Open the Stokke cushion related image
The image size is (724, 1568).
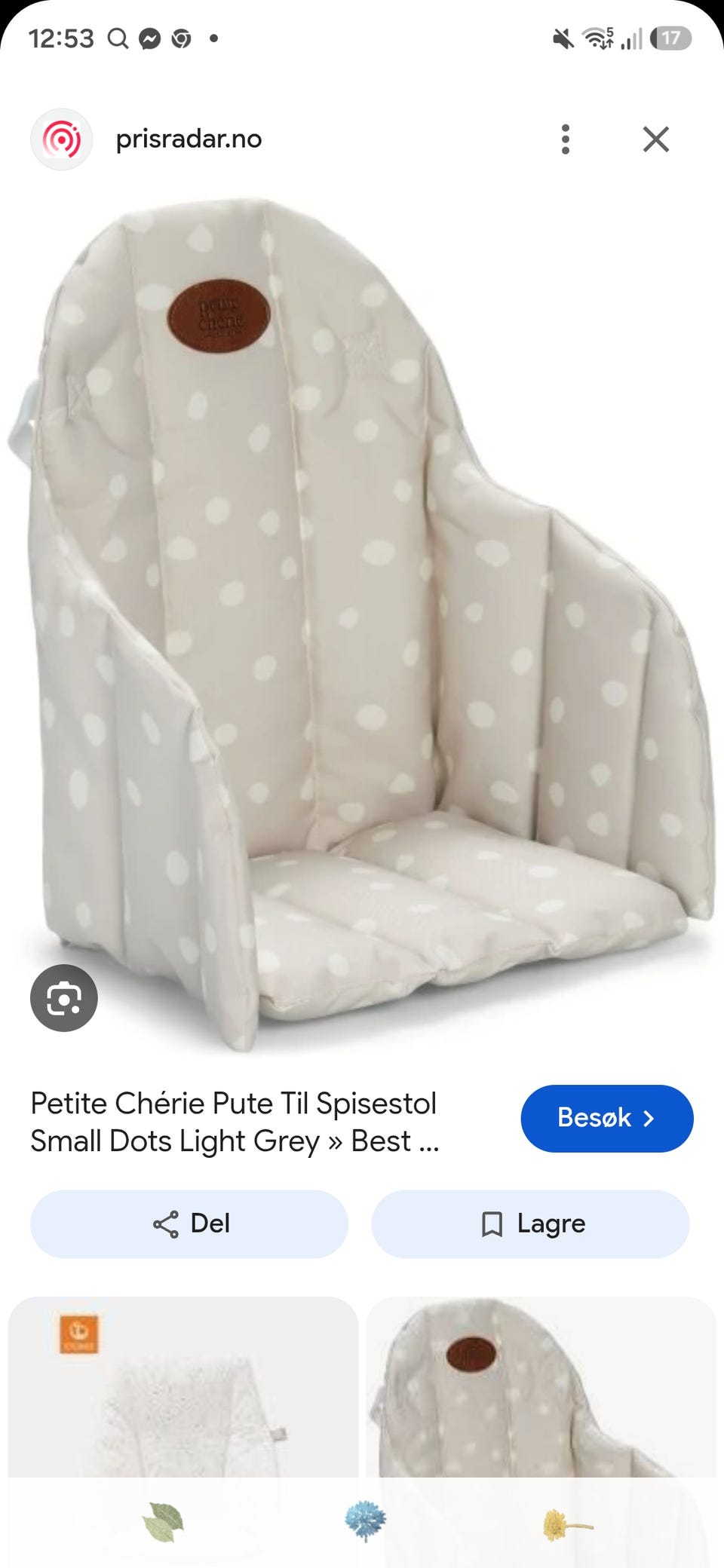(183, 1387)
